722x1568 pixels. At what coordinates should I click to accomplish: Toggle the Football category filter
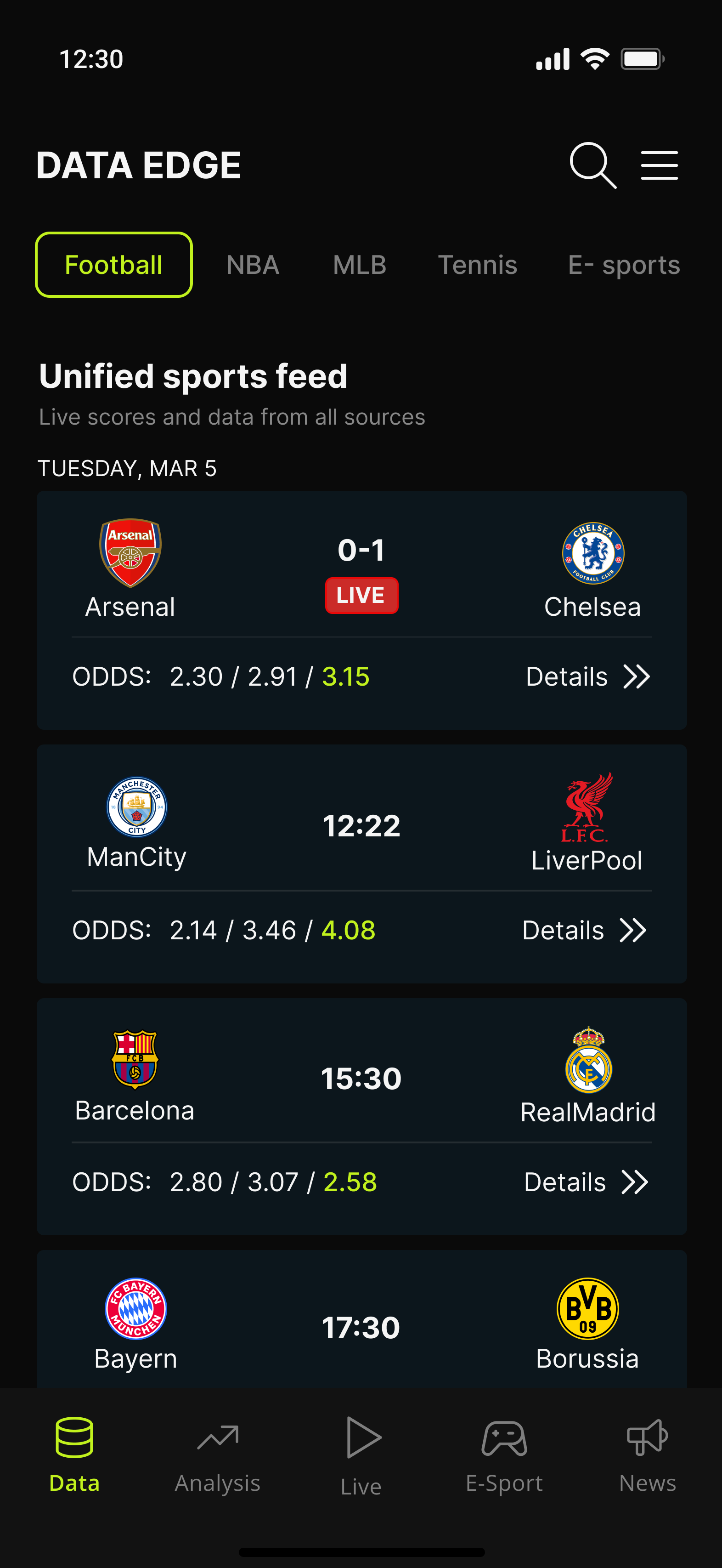tap(113, 264)
